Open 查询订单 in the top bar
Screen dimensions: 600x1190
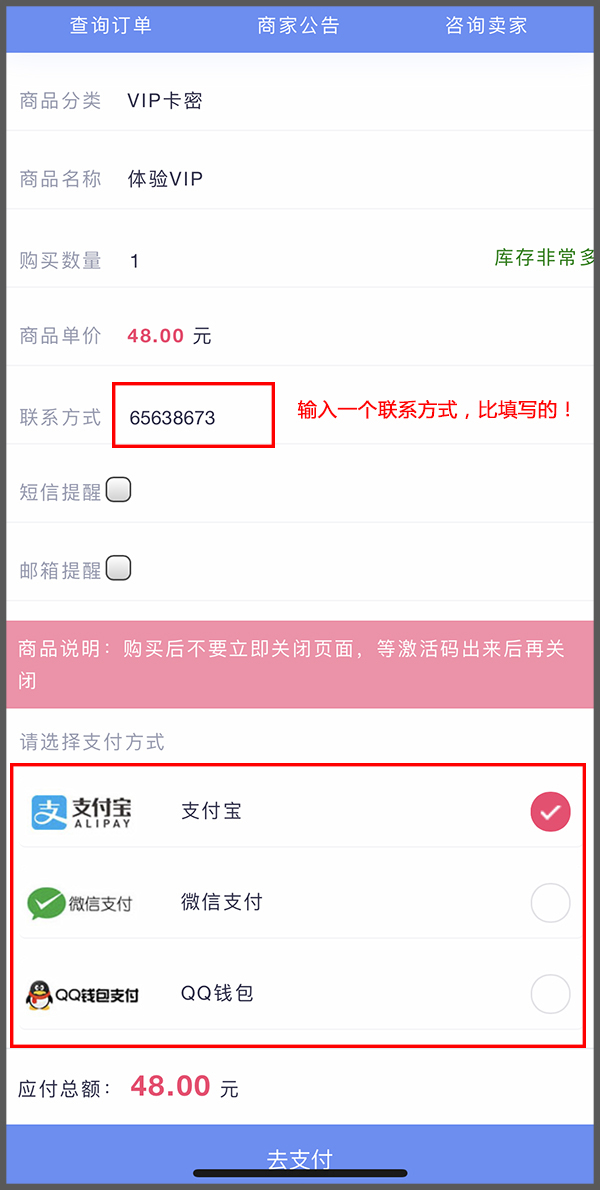point(111,26)
